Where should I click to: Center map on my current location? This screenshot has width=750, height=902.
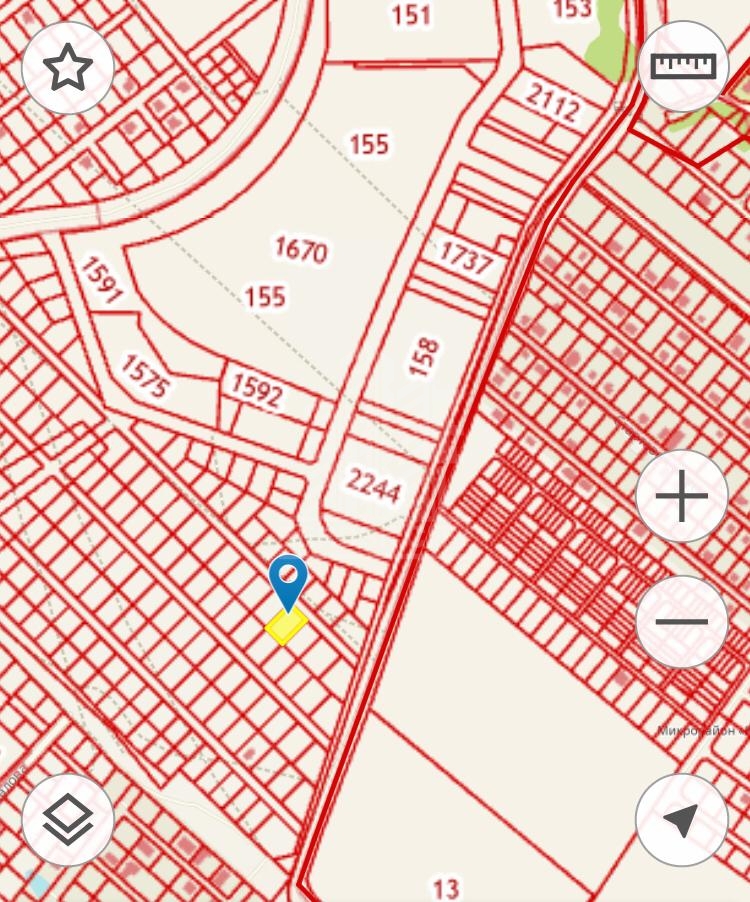coord(682,820)
